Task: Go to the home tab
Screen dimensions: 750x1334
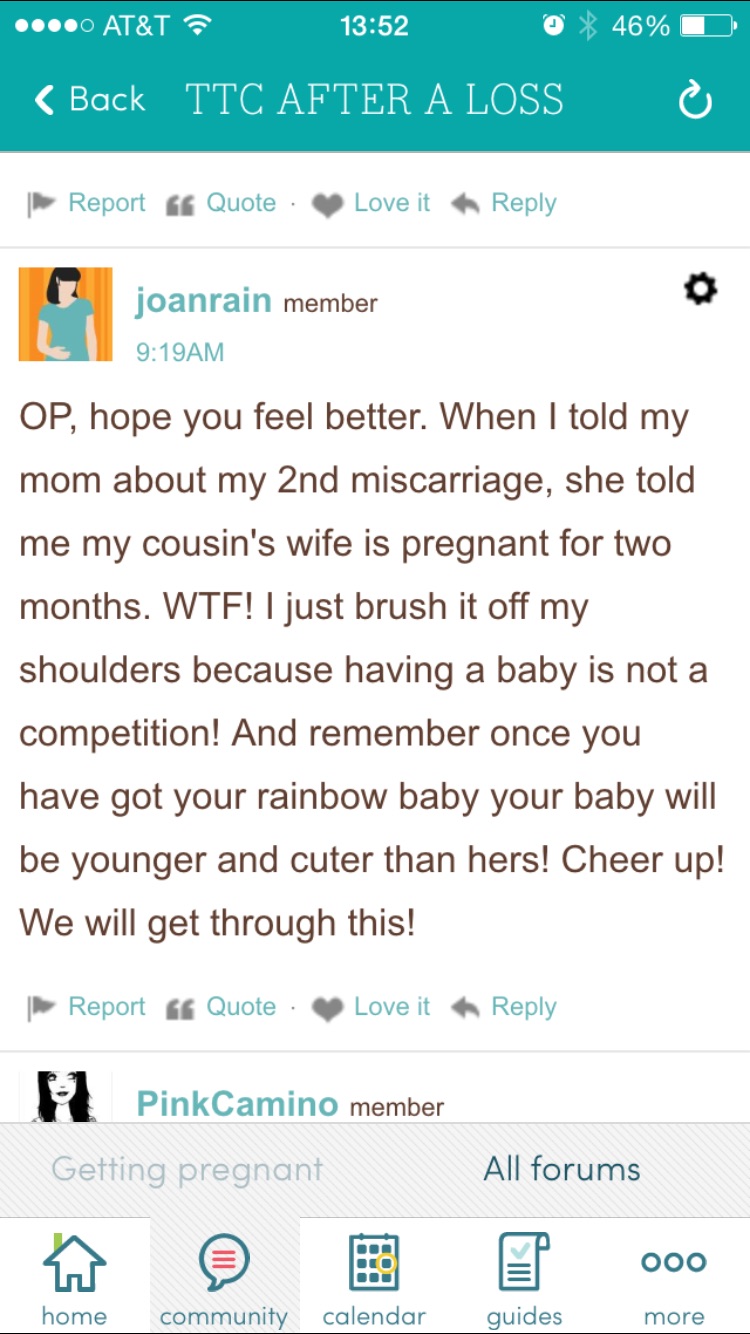Action: (x=74, y=1278)
